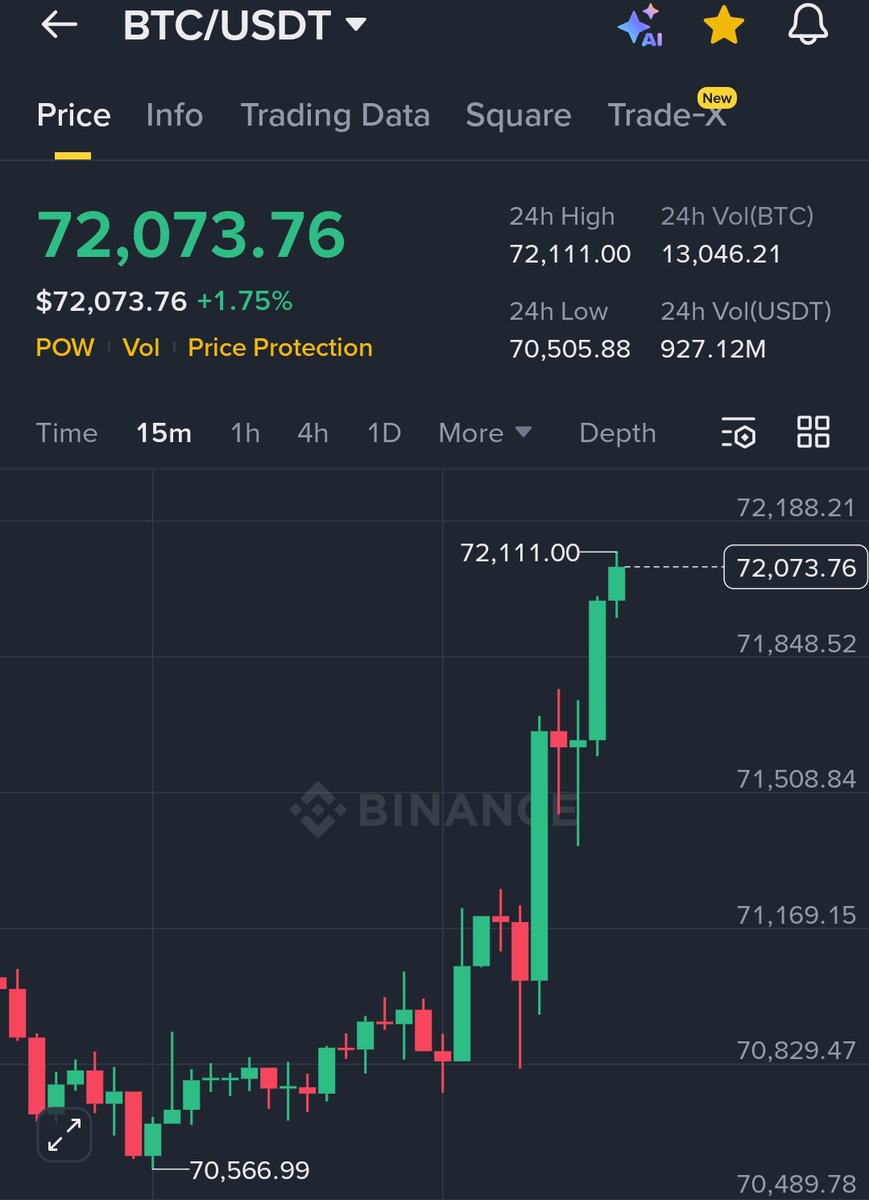
Task: Tap the Price Protection tag
Action: click(280, 348)
